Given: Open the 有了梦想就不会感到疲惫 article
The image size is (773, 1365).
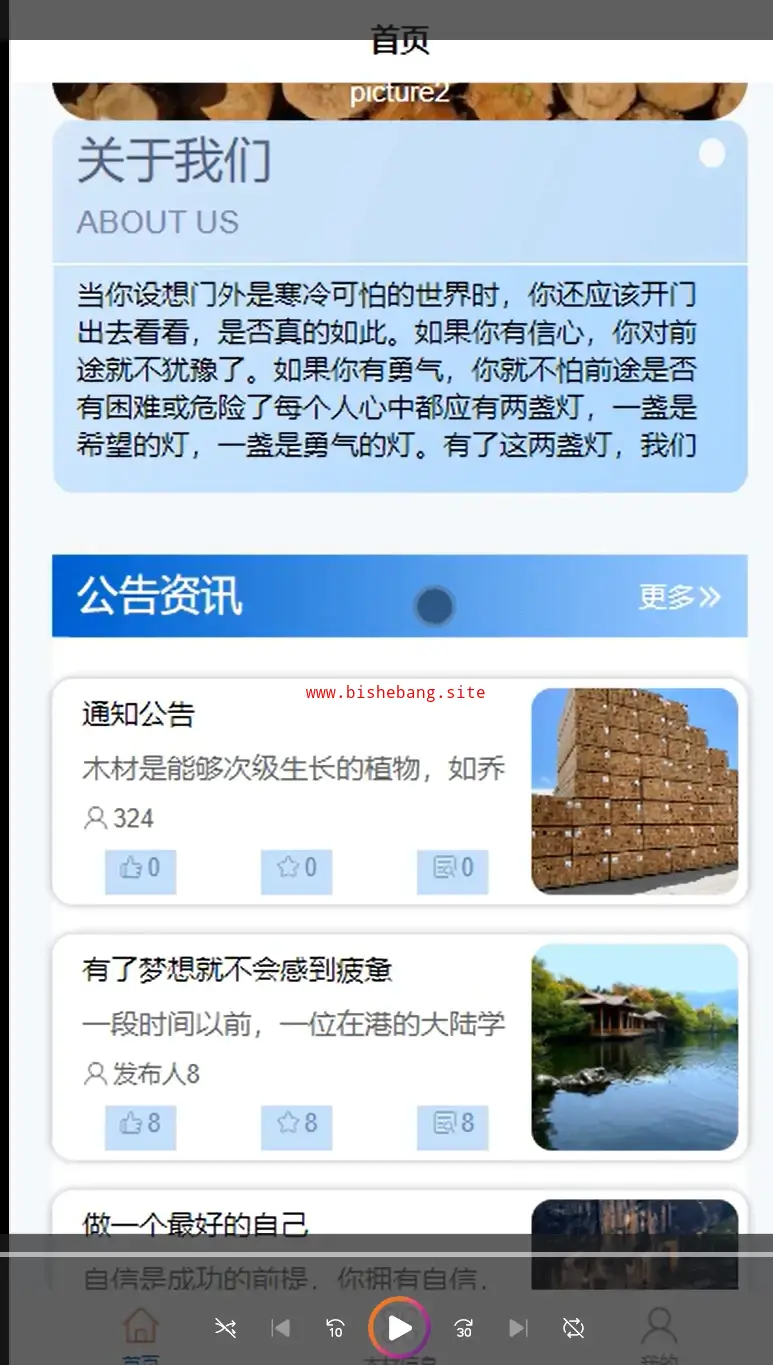Looking at the screenshot, I should click(x=237, y=969).
